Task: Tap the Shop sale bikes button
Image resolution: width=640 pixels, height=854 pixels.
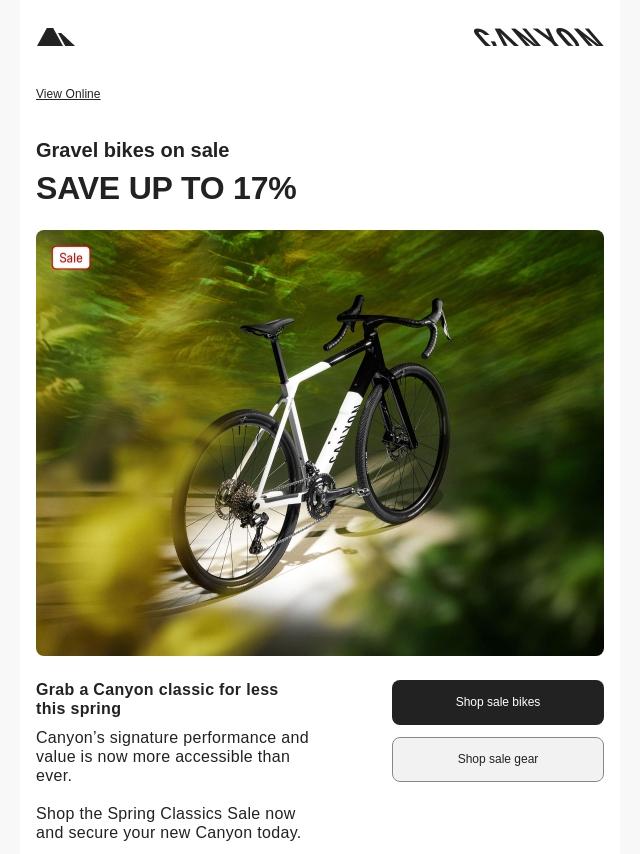Action: tap(497, 702)
